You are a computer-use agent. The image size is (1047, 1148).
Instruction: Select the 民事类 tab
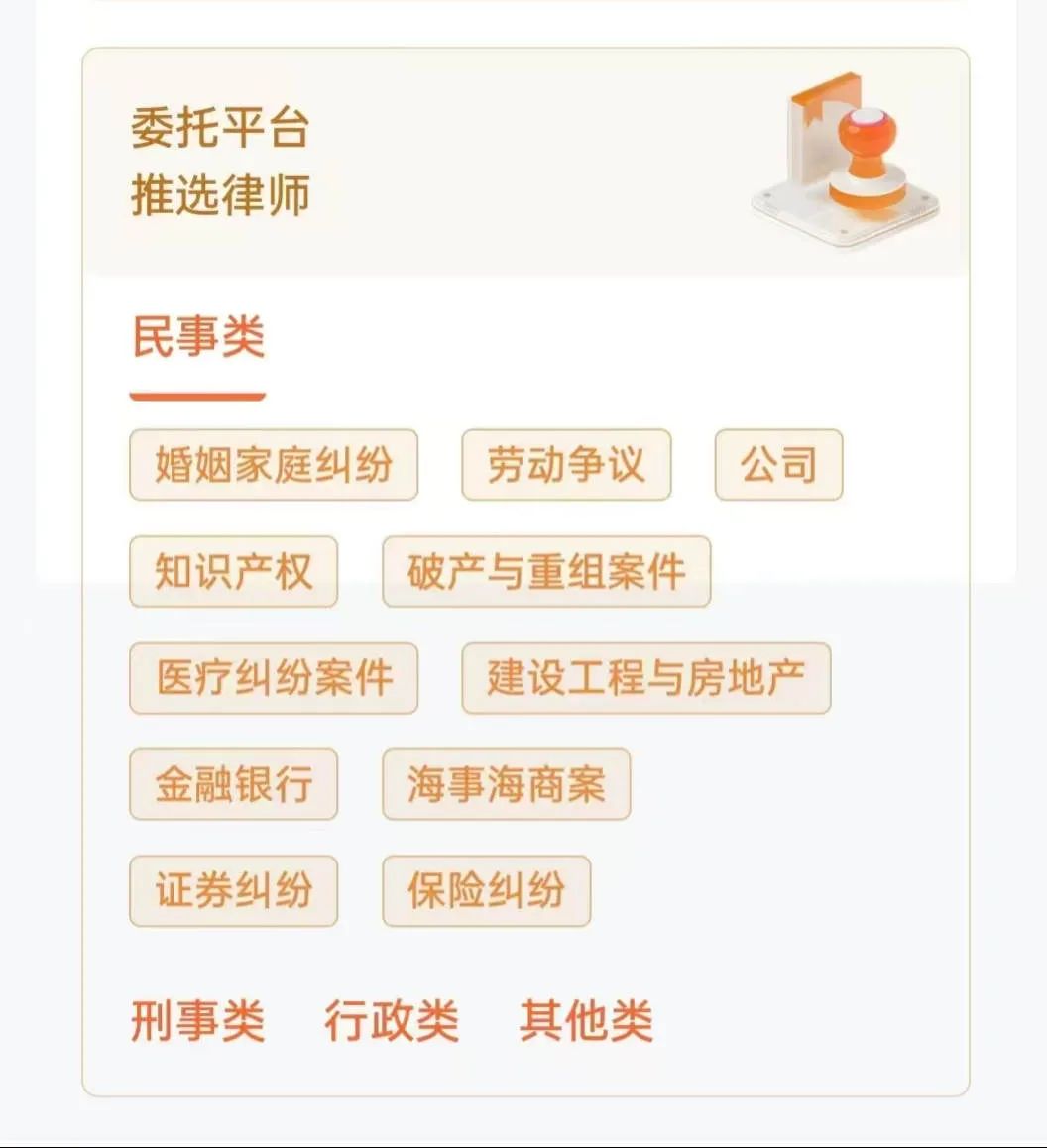coord(196,335)
